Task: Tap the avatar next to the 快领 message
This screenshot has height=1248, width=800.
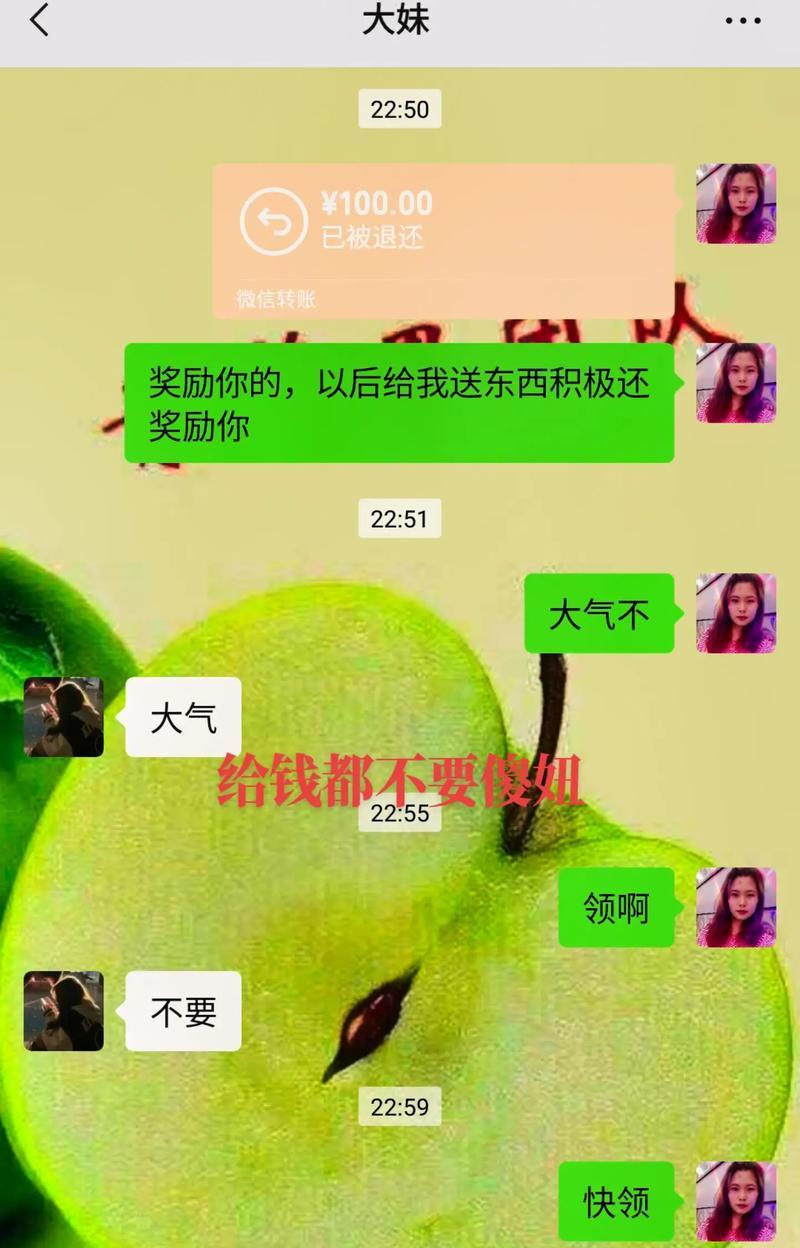Action: point(735,1201)
